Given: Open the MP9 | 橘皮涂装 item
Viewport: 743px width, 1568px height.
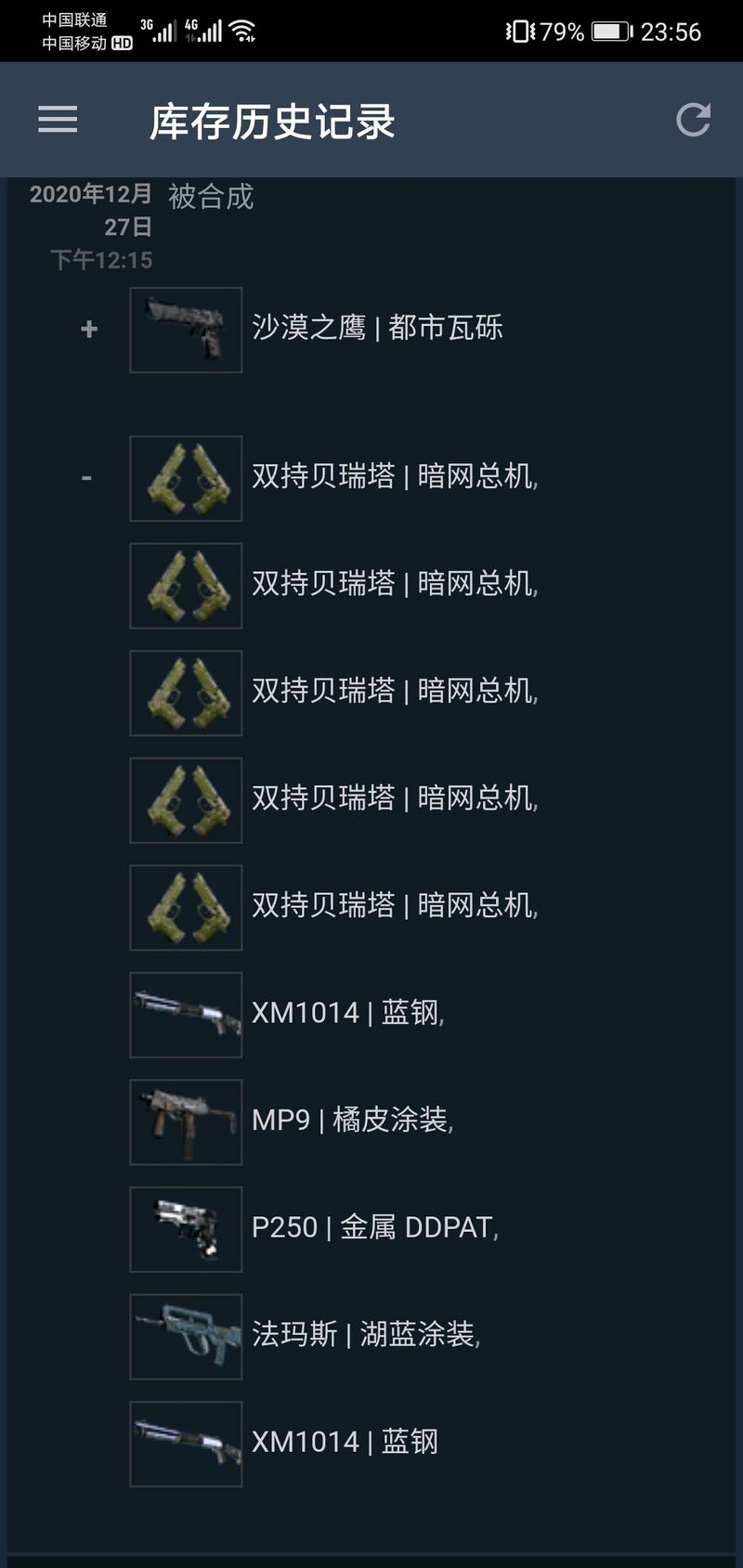Looking at the screenshot, I should (352, 1121).
